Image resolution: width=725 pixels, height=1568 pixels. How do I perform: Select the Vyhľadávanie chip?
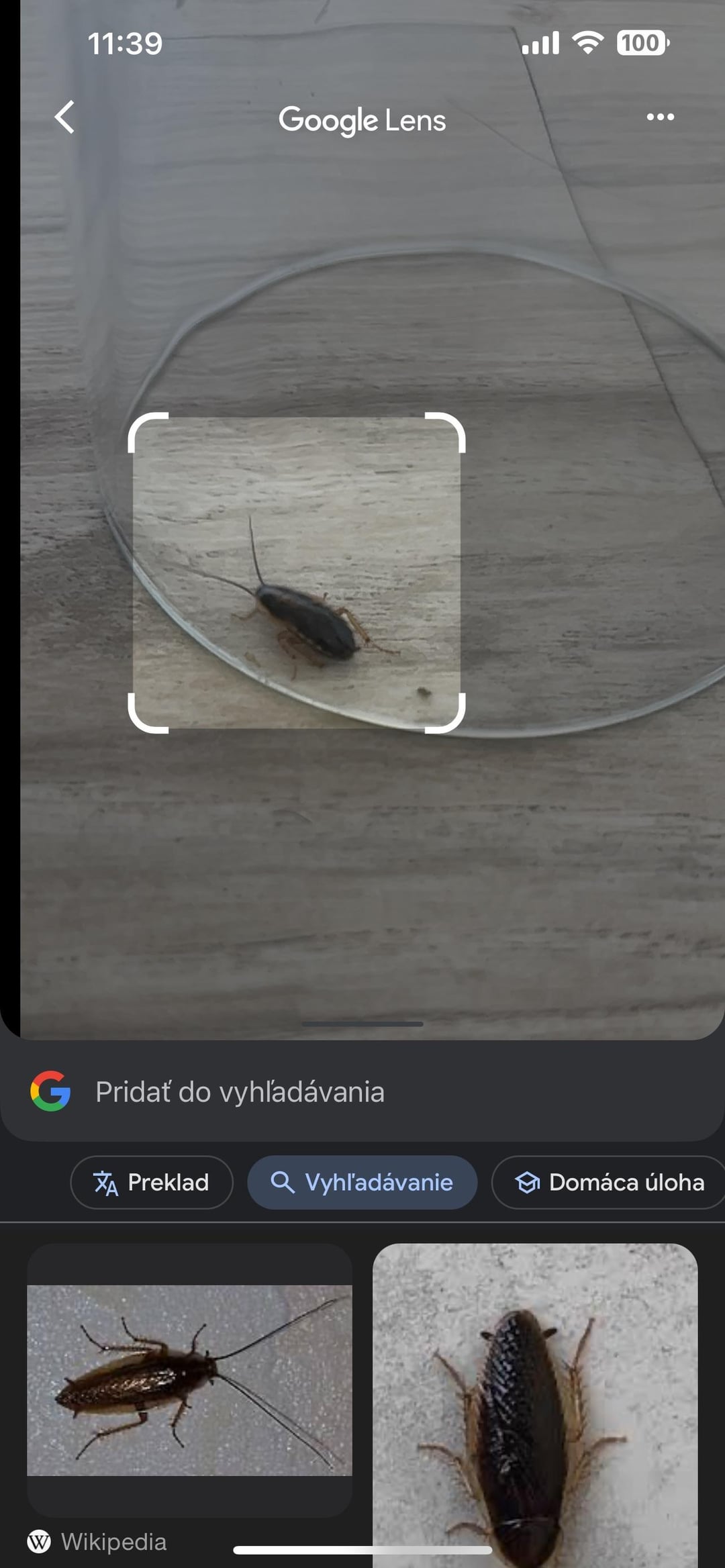[362, 1182]
